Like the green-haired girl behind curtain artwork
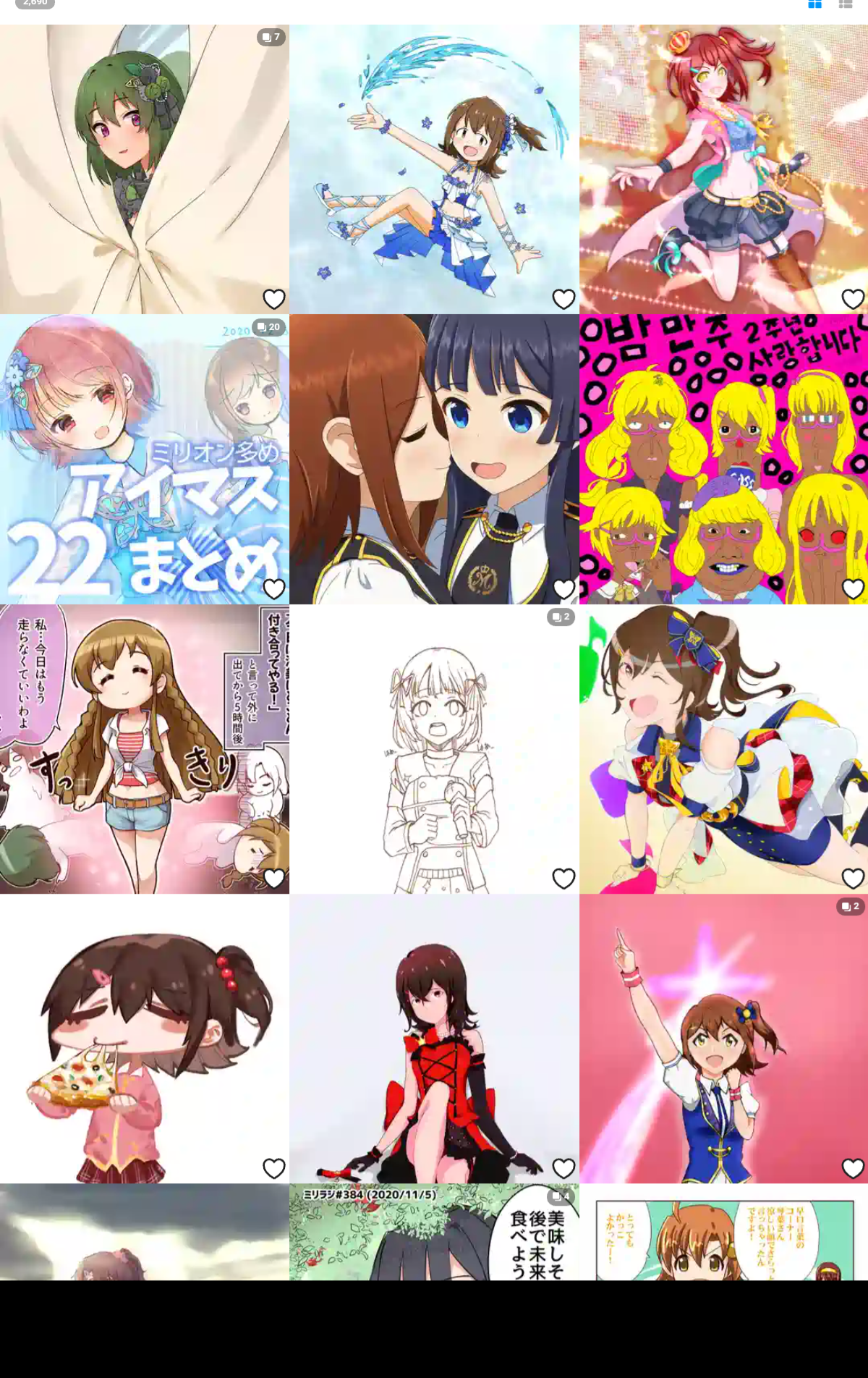The image size is (868, 1378). [x=274, y=299]
